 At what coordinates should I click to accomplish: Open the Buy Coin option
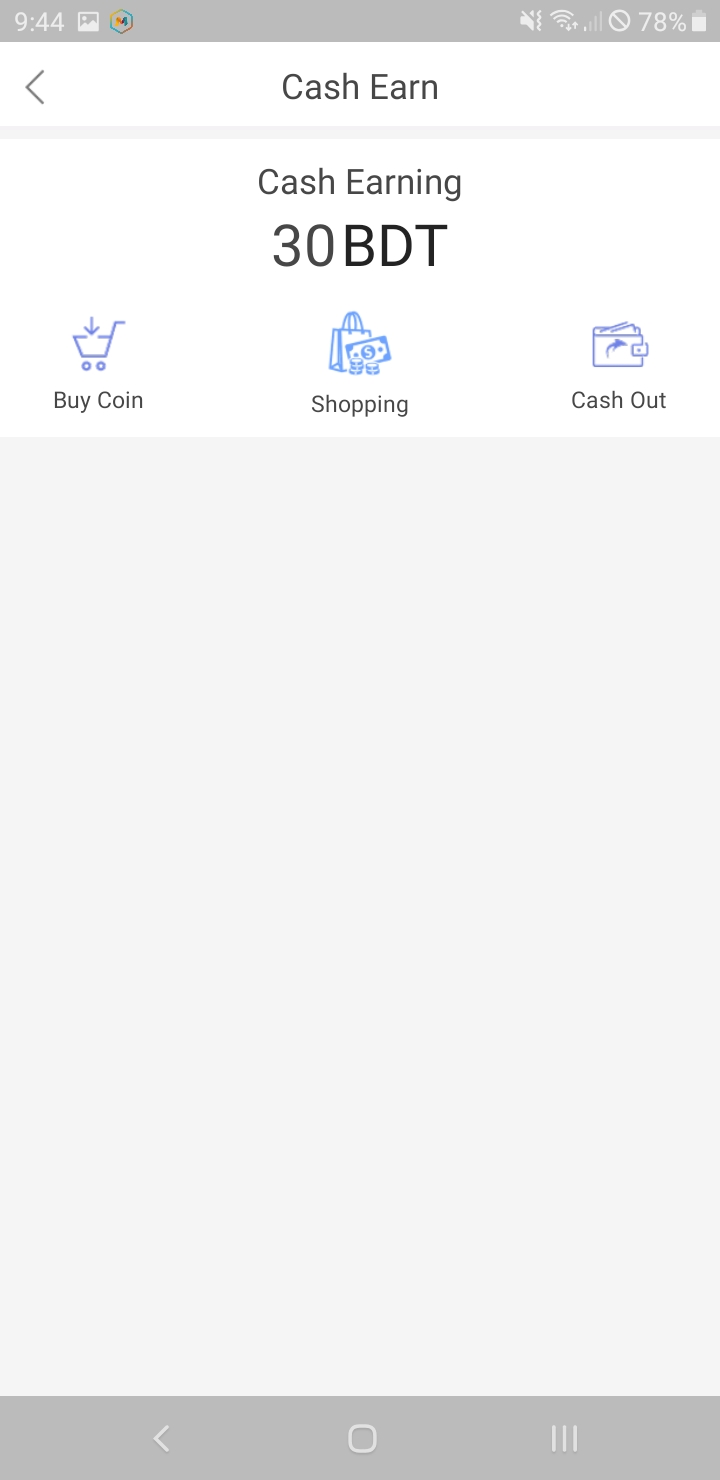(x=98, y=364)
